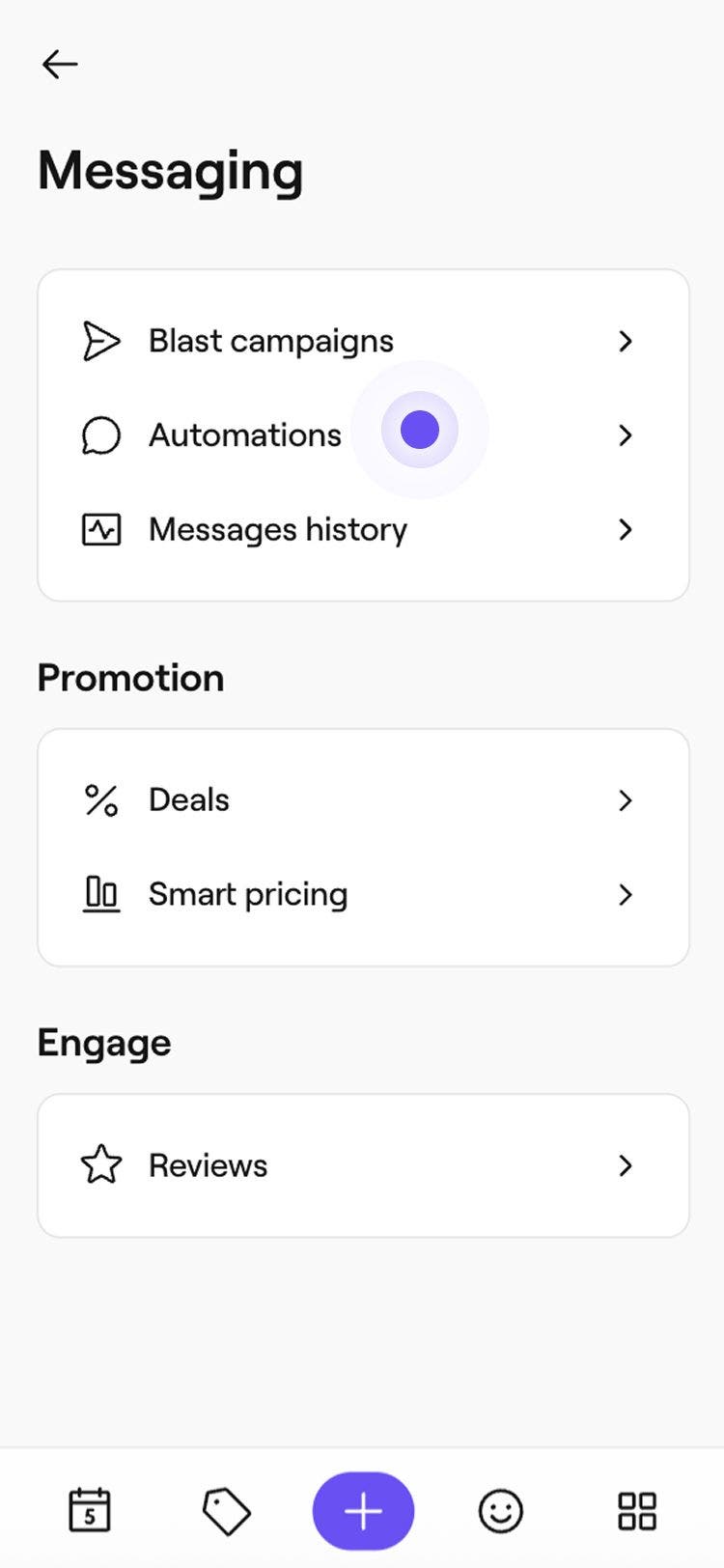The width and height of the screenshot is (724, 1568).
Task: Expand Blast campaigns via its chevron
Action: click(x=626, y=341)
